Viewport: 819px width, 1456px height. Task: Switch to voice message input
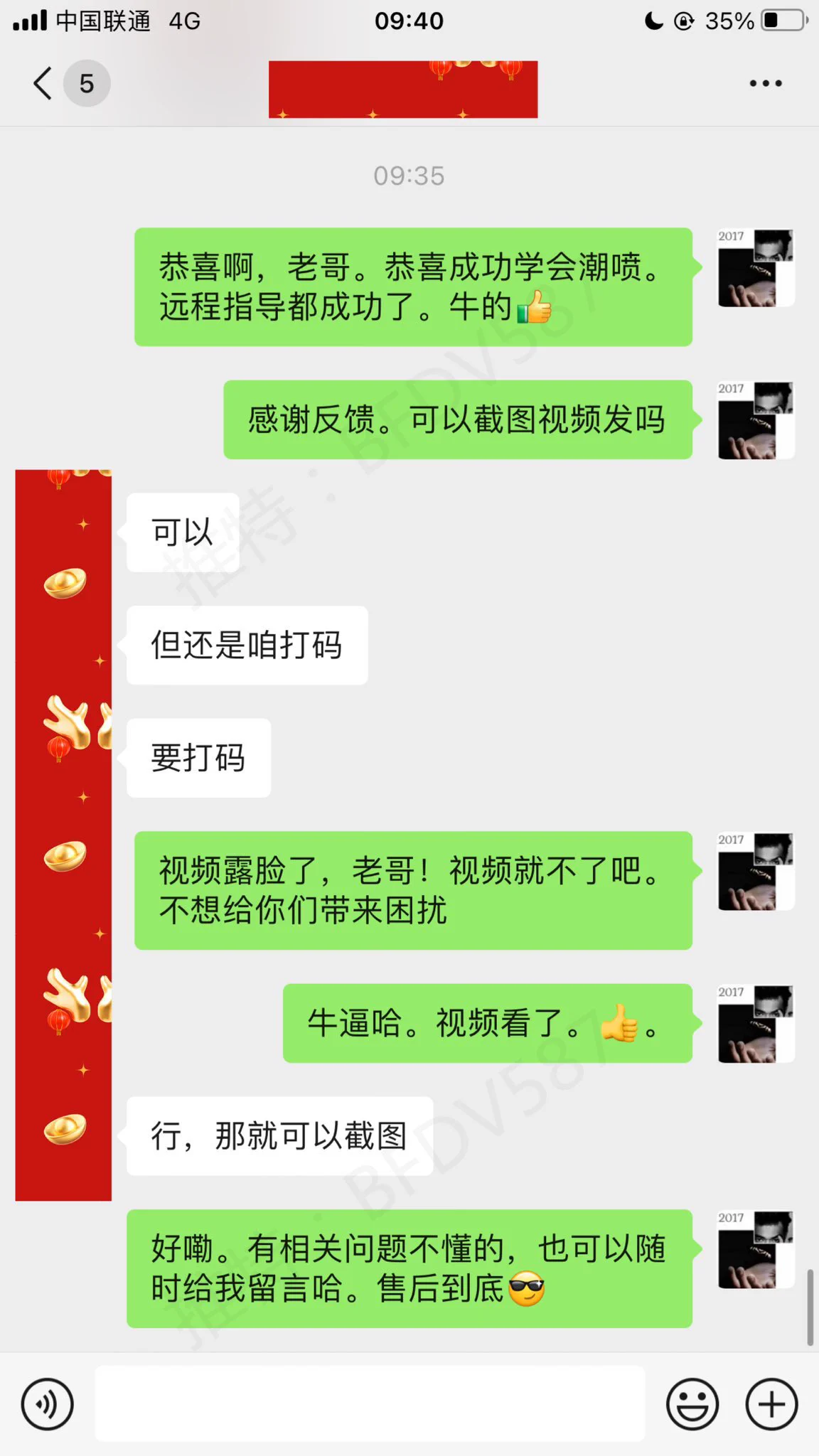click(x=47, y=1404)
